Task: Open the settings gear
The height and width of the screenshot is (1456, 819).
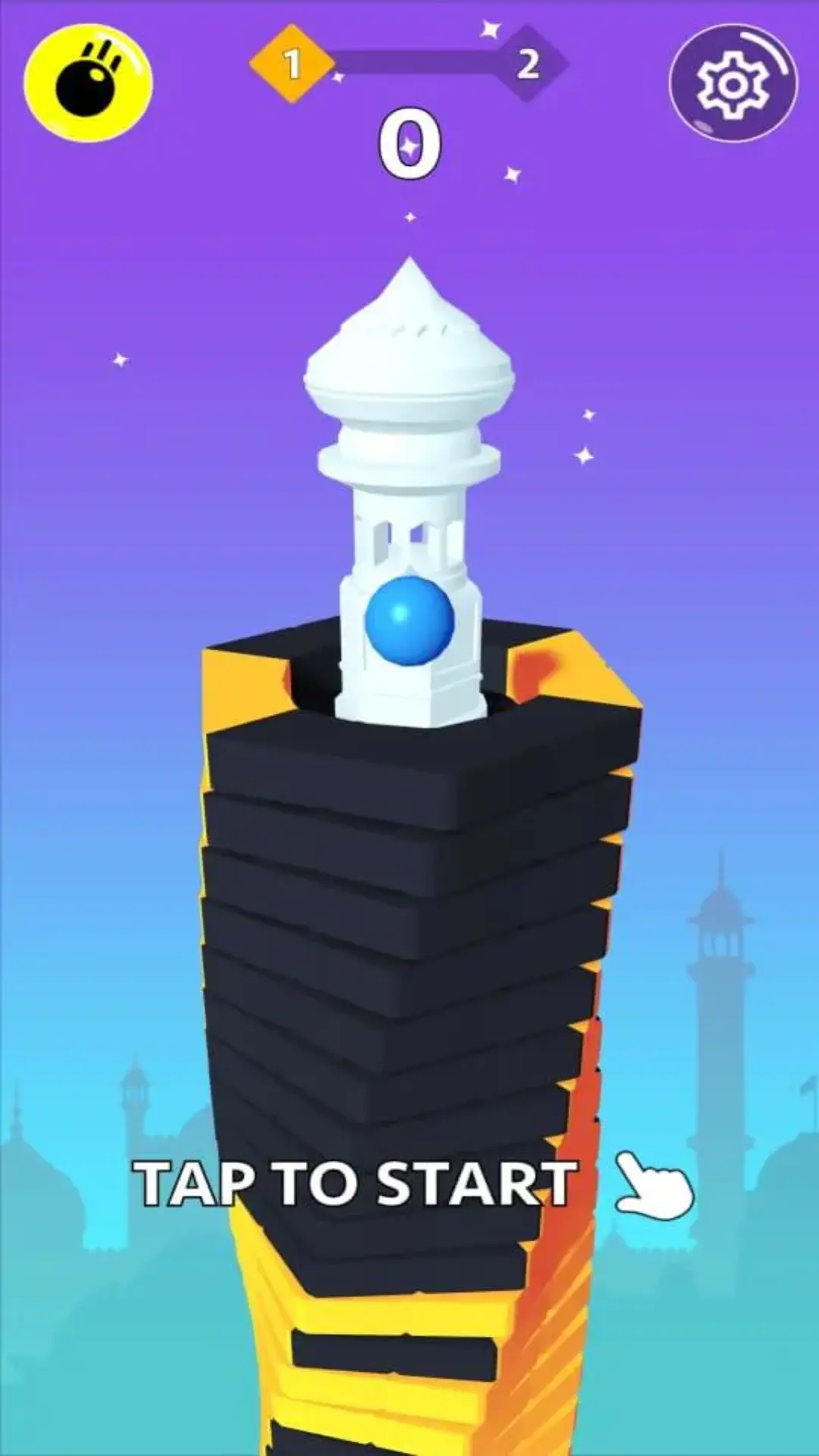Action: (733, 83)
